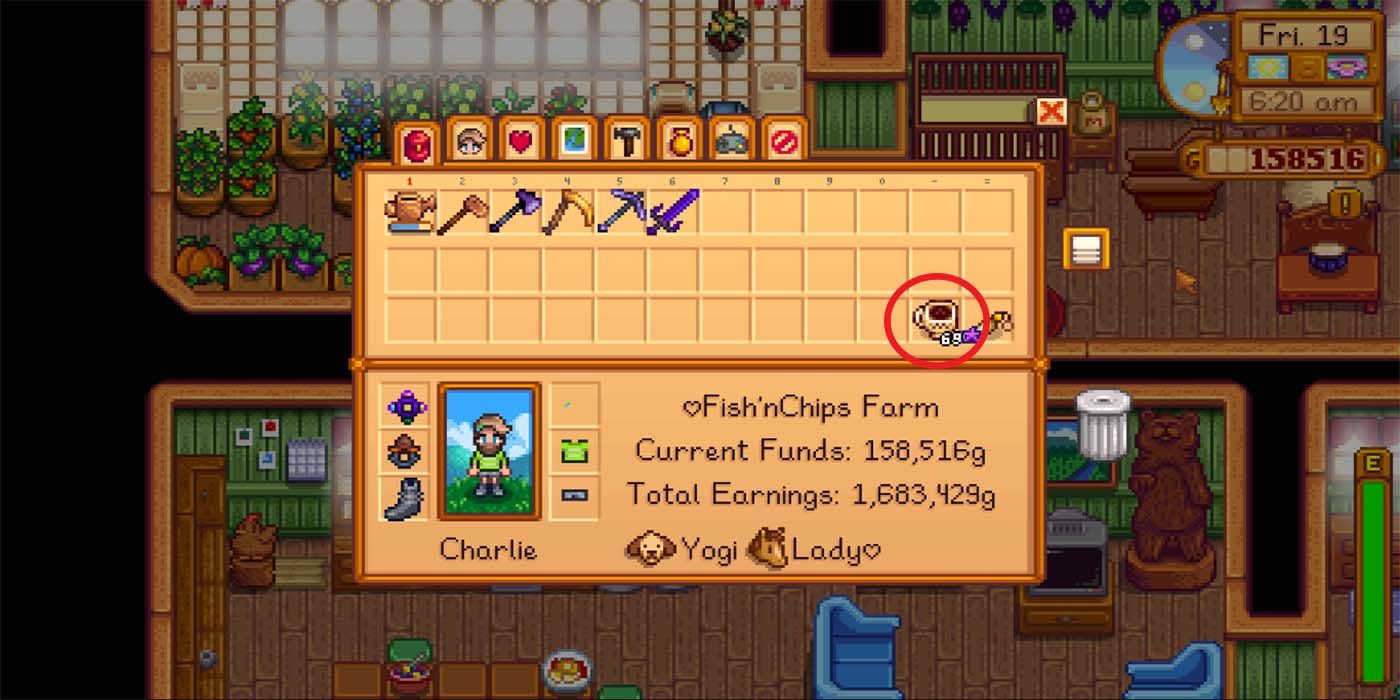Screen dimensions: 1400x700
Task: Open the exit game tab
Action: pos(785,142)
